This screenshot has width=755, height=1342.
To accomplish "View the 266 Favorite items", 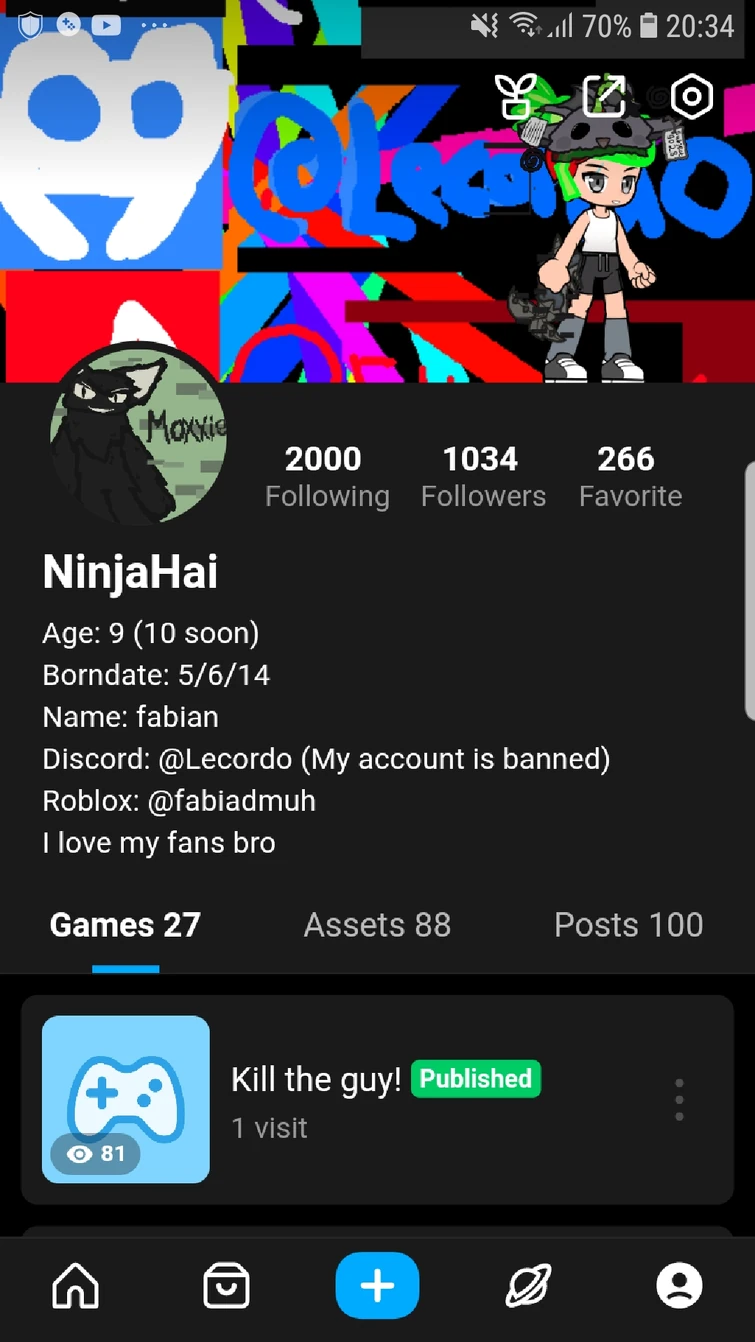I will coord(629,476).
